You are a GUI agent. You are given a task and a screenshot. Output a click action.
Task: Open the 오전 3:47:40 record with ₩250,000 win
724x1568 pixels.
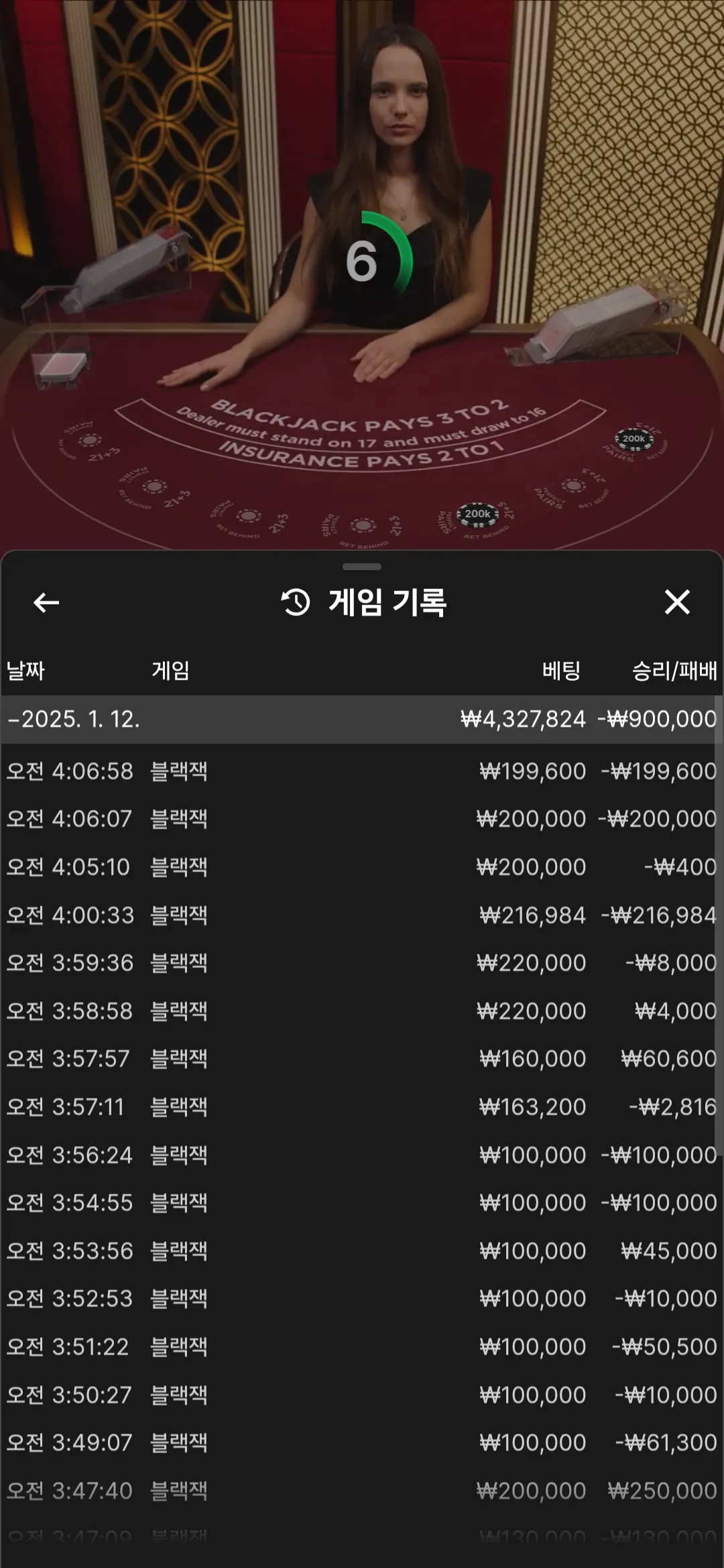point(362,1491)
